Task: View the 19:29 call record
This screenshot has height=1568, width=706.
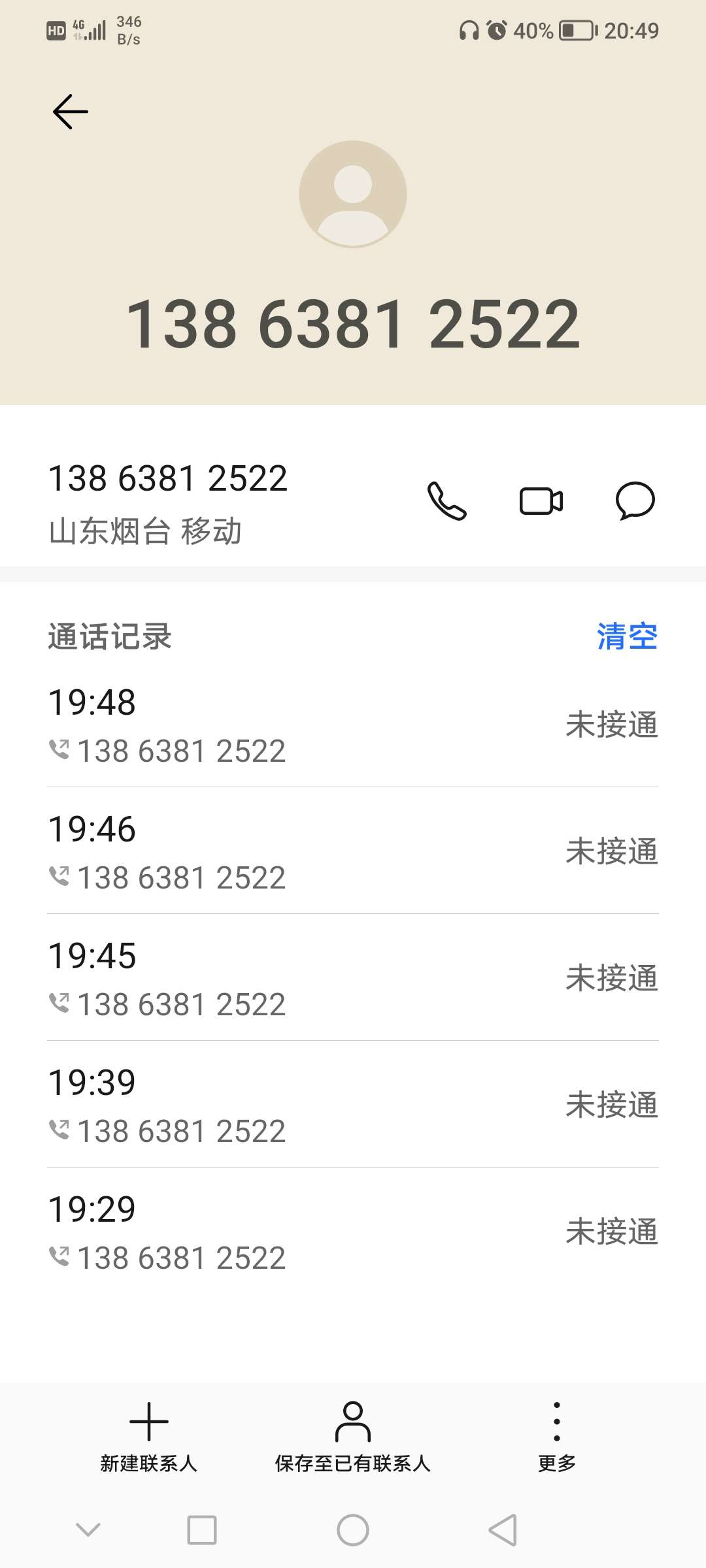Action: [x=353, y=1232]
